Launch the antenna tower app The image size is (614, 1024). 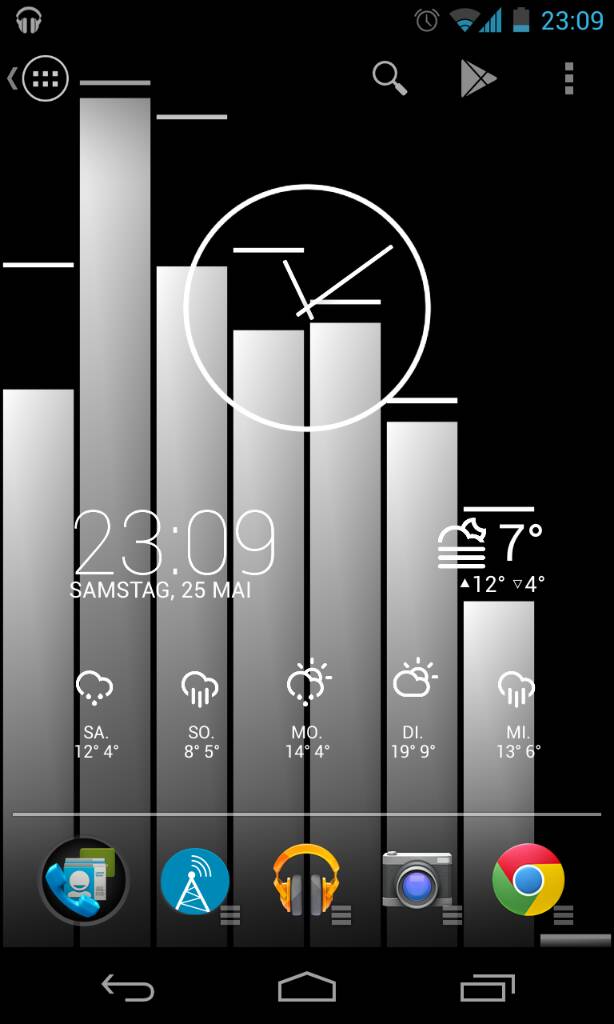coord(195,880)
